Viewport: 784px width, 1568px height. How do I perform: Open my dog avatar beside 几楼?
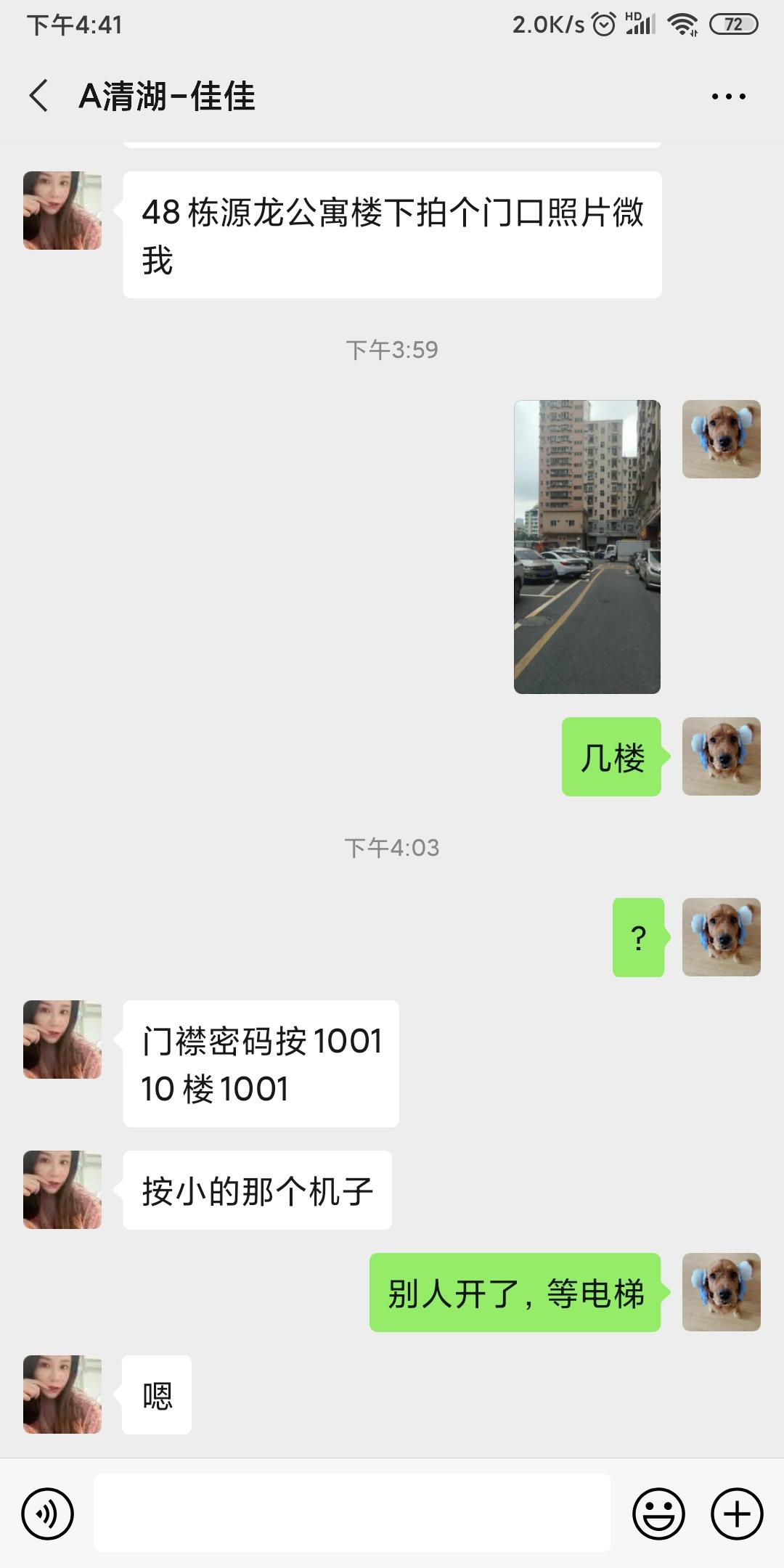[721, 756]
